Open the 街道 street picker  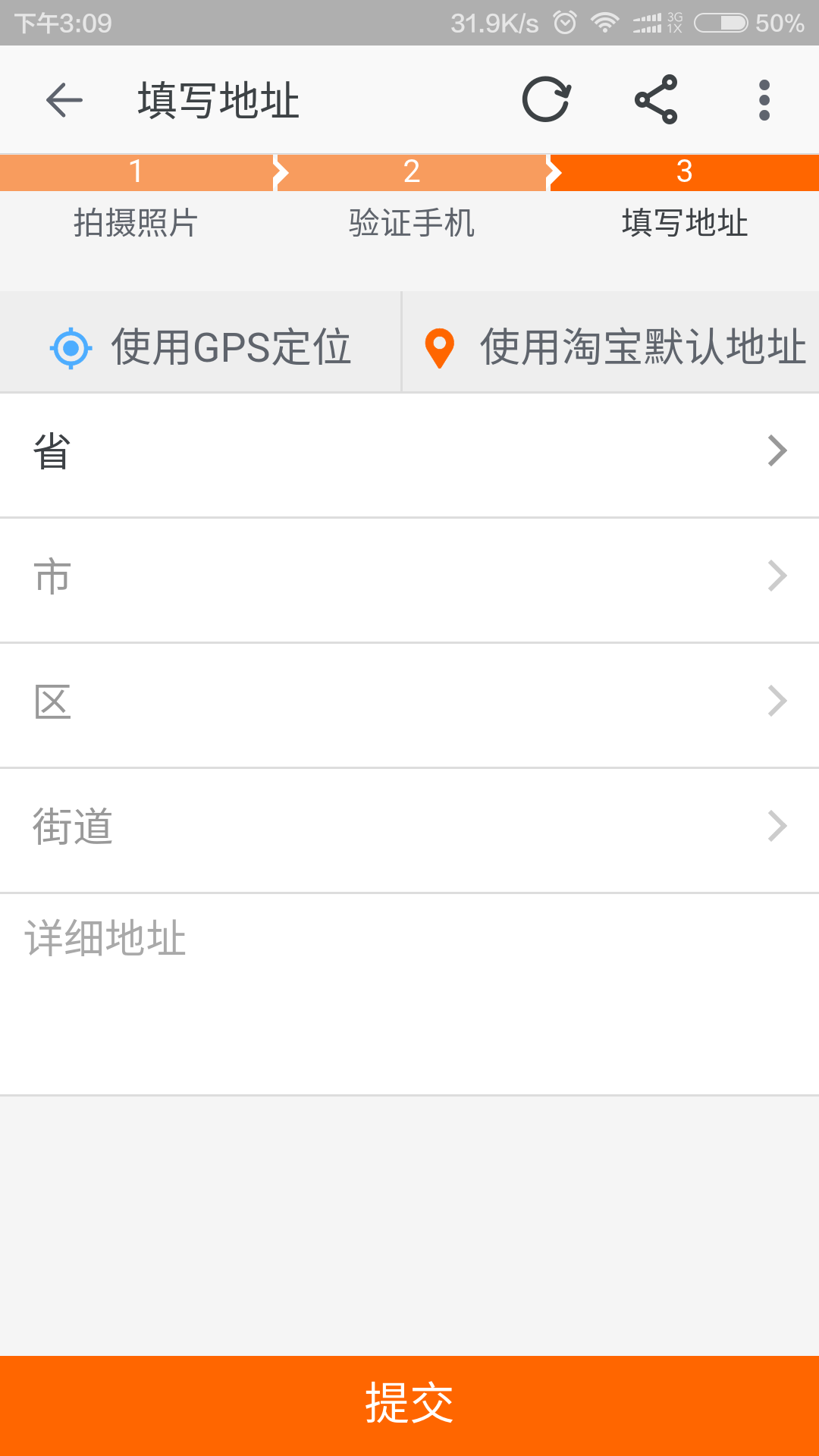click(409, 828)
